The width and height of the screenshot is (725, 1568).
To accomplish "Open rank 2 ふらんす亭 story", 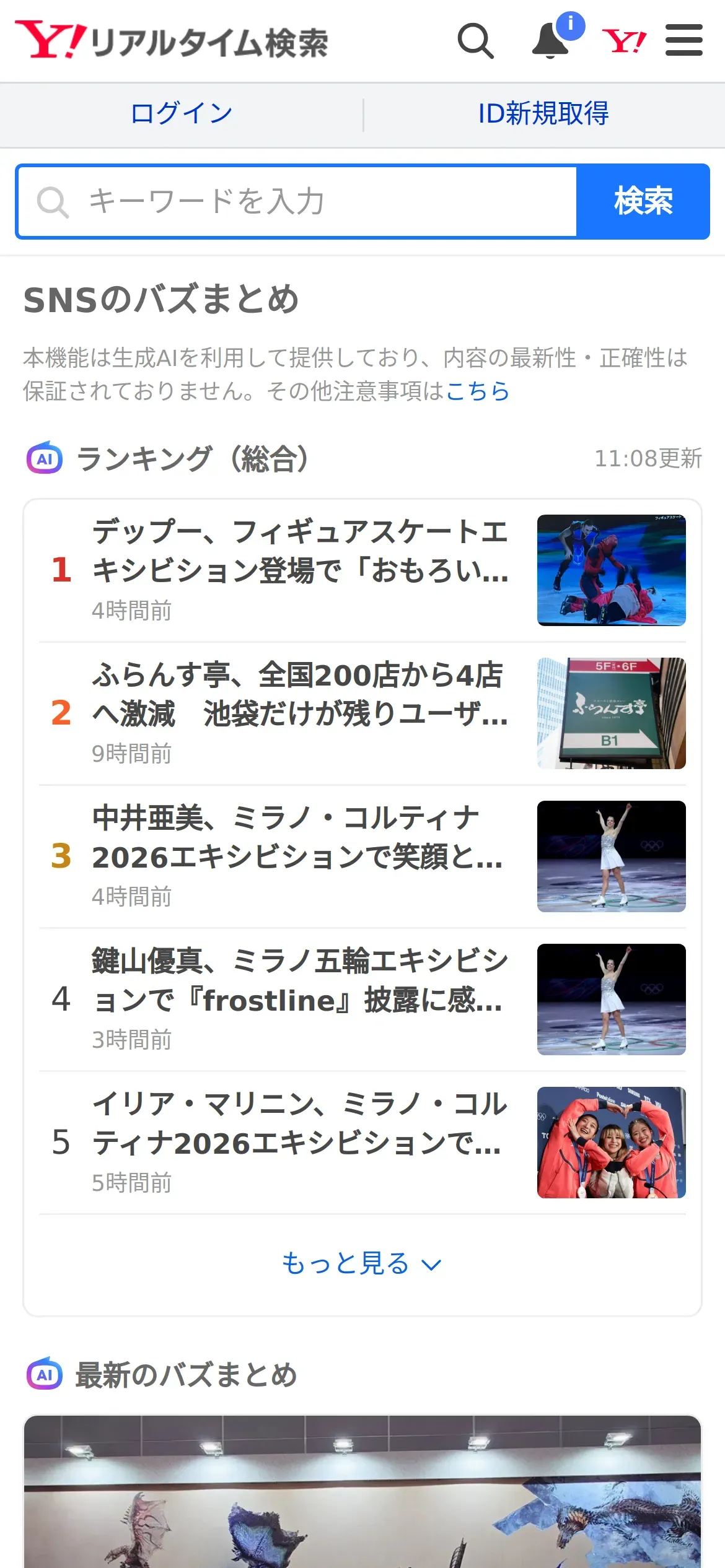I will point(300,713).
